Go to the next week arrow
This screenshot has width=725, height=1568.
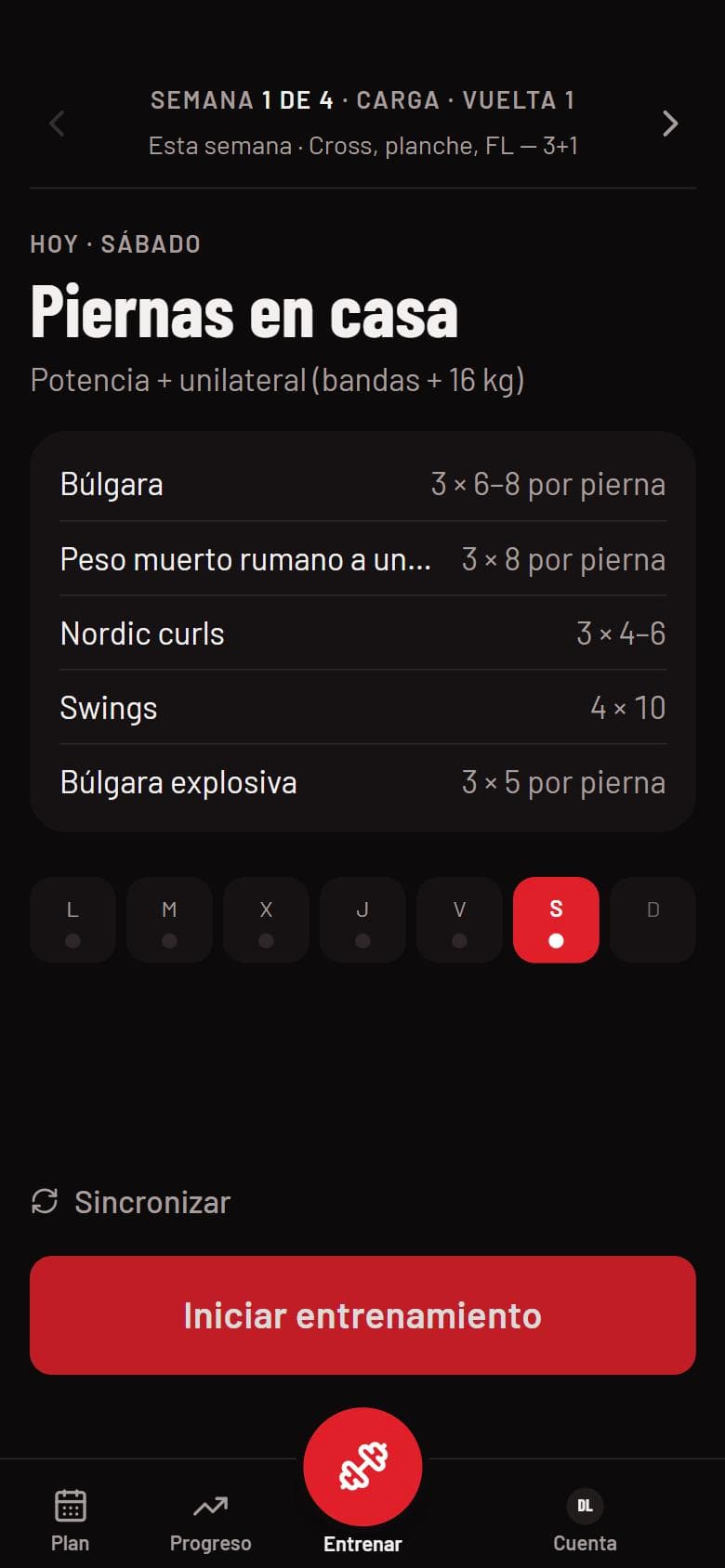click(669, 124)
